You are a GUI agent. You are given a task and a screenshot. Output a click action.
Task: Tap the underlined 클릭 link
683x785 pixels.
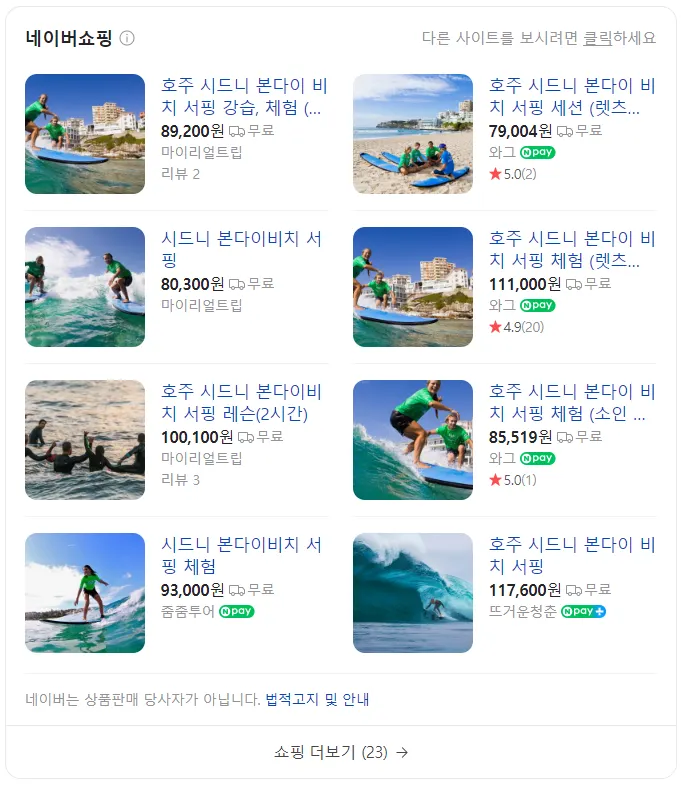pos(597,39)
